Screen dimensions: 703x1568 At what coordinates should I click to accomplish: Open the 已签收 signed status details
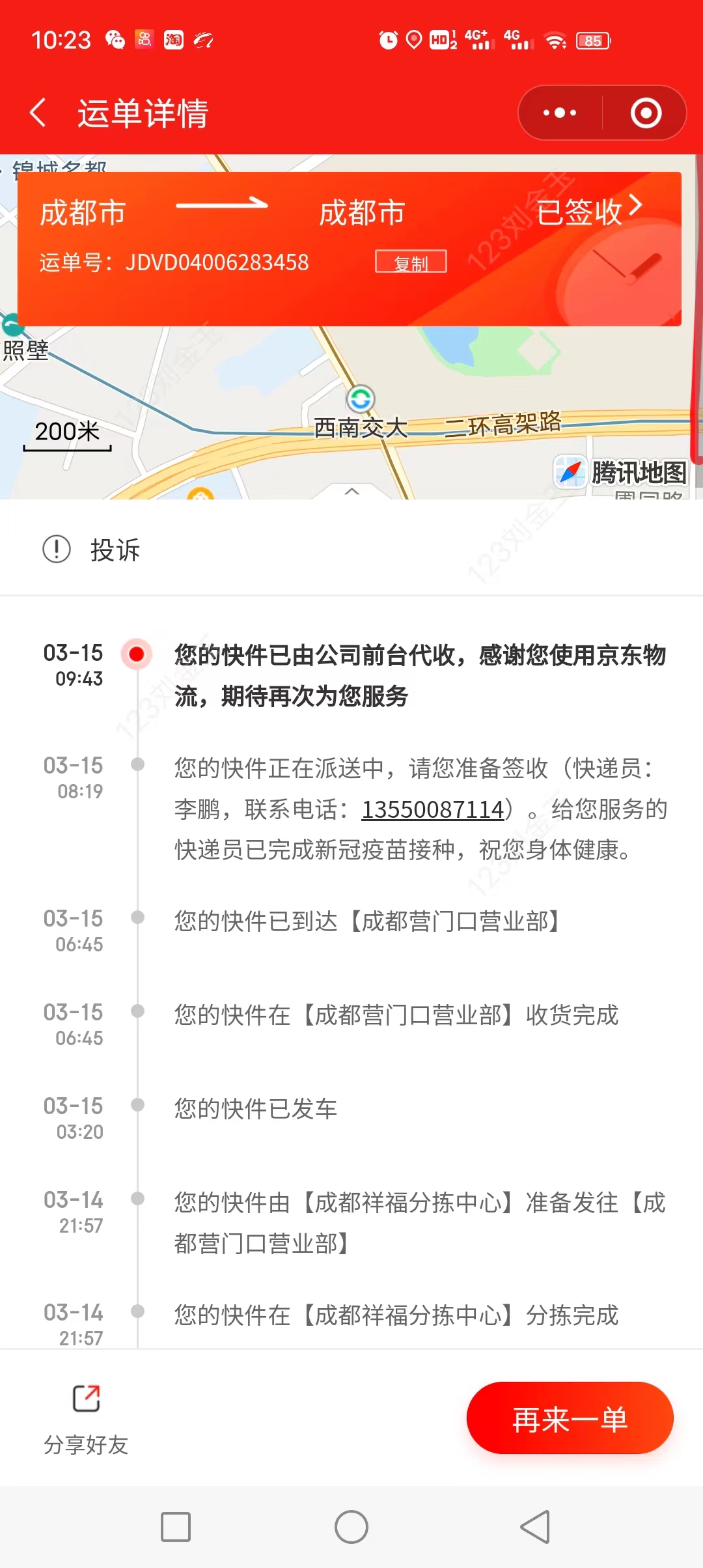(x=590, y=211)
